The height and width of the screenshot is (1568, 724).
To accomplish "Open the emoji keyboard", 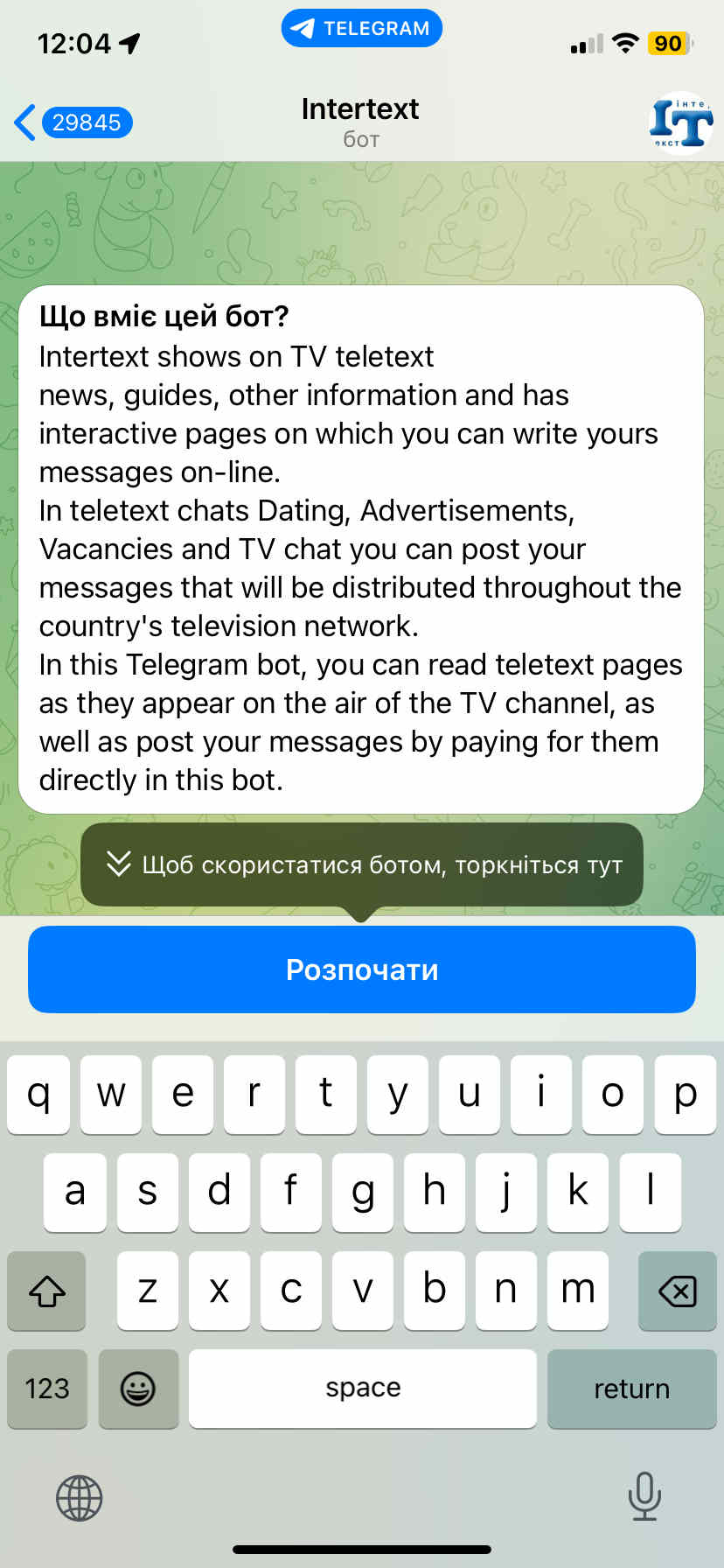I will [x=138, y=1389].
